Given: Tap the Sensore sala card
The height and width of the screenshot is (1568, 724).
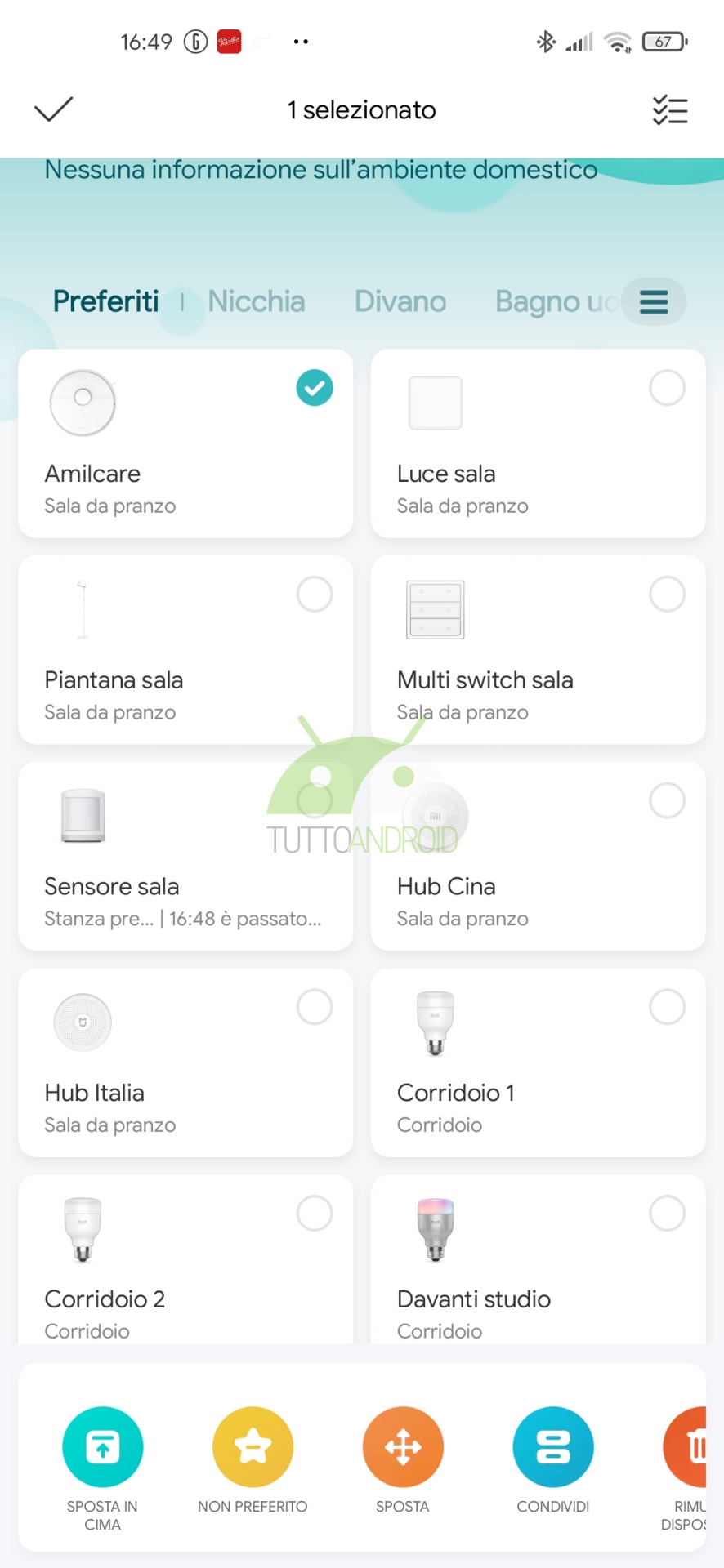Looking at the screenshot, I should click(x=185, y=856).
